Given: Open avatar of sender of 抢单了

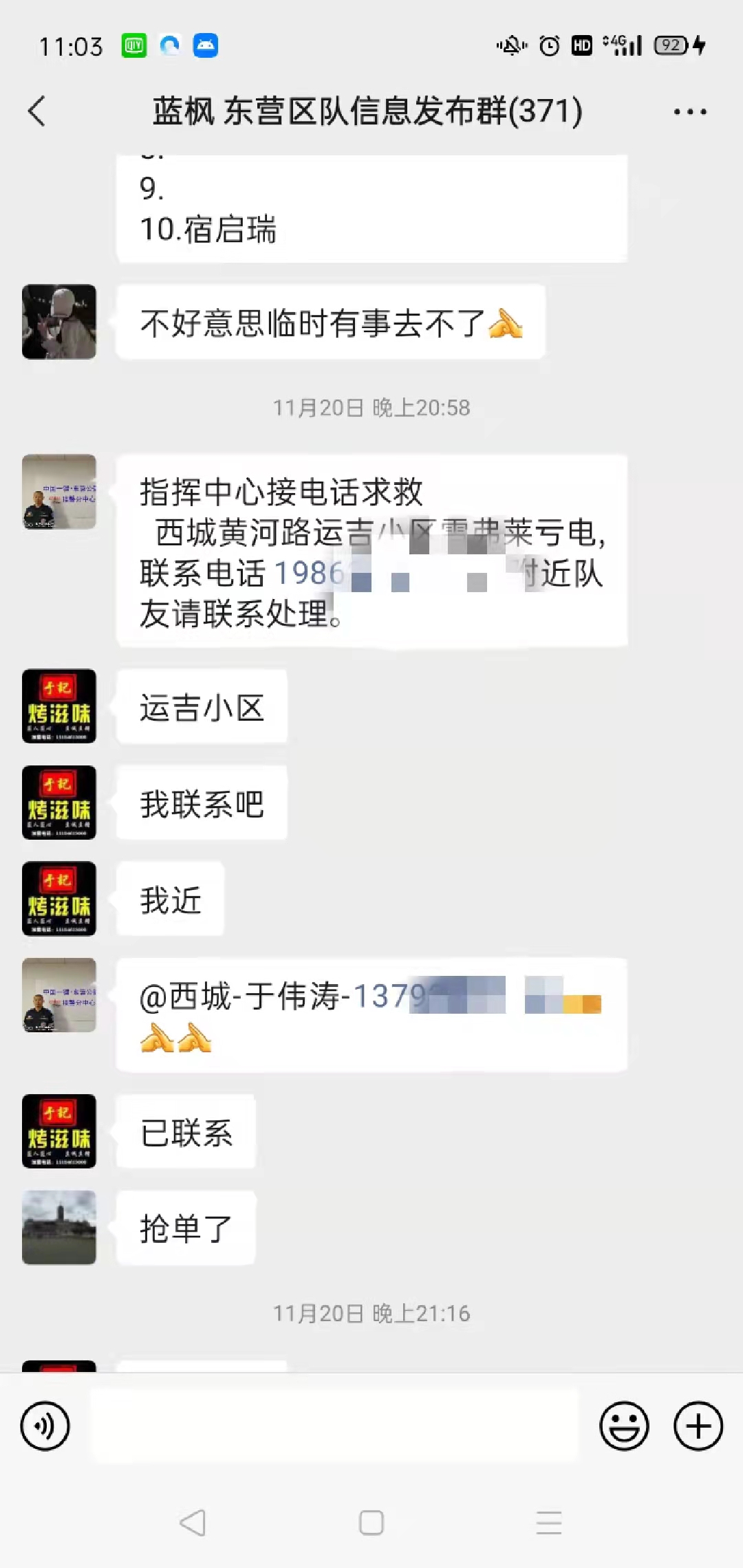Looking at the screenshot, I should (59, 1228).
